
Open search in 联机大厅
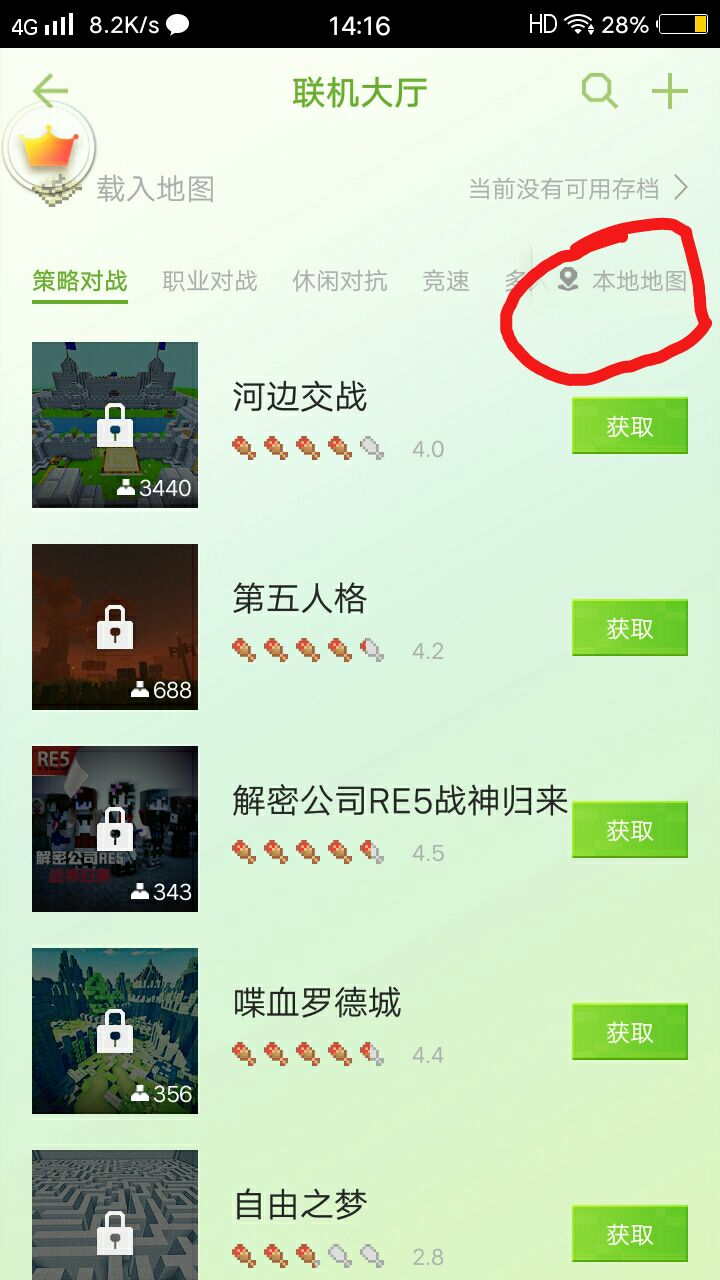click(x=599, y=92)
